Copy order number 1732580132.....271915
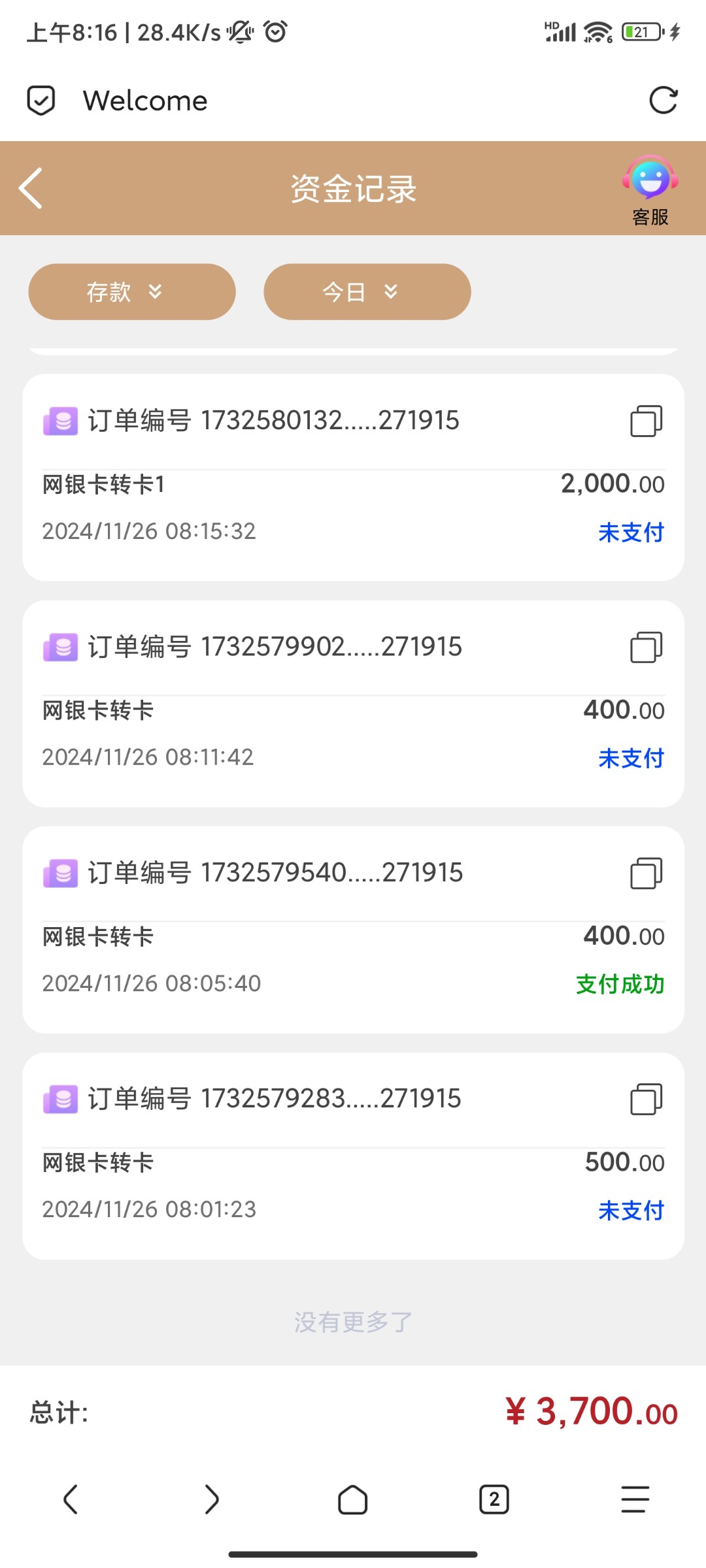The width and height of the screenshot is (706, 1568). [x=646, y=421]
